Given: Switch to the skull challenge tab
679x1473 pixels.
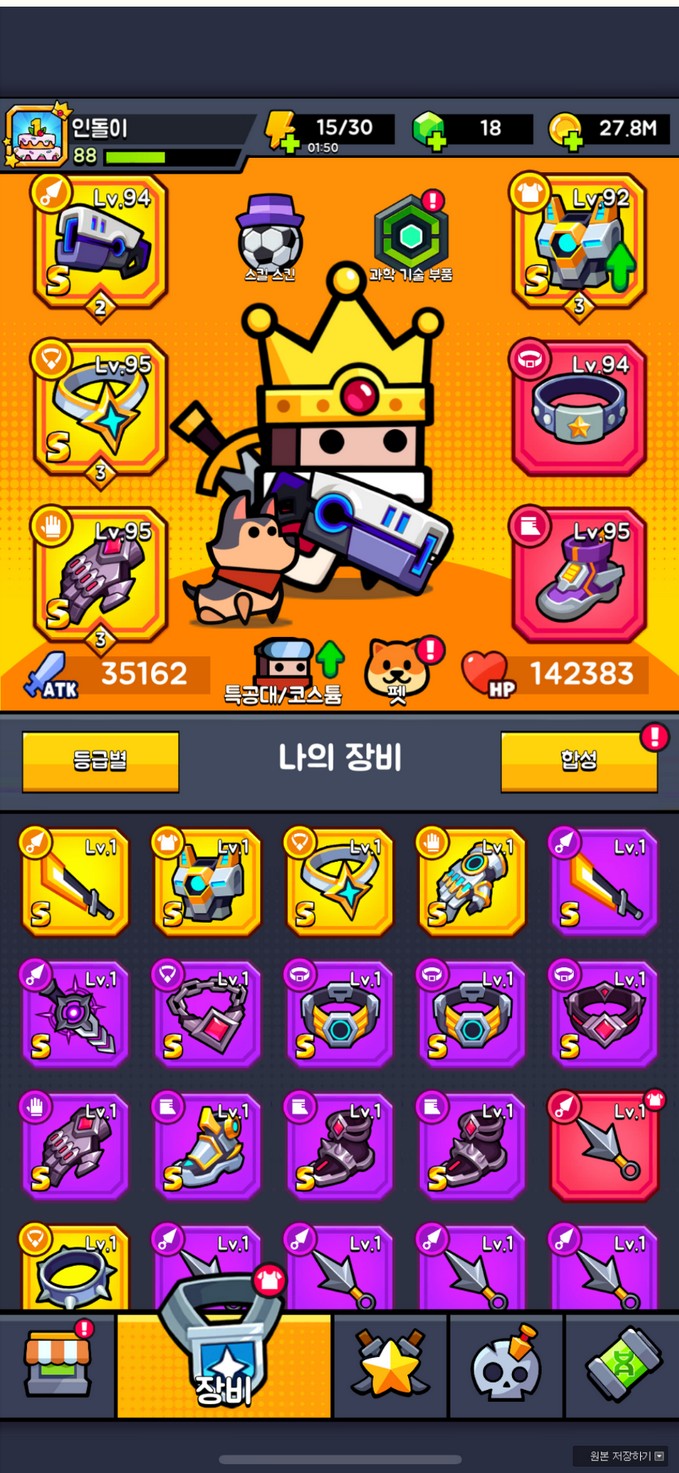Looking at the screenshot, I should click(505, 1365).
